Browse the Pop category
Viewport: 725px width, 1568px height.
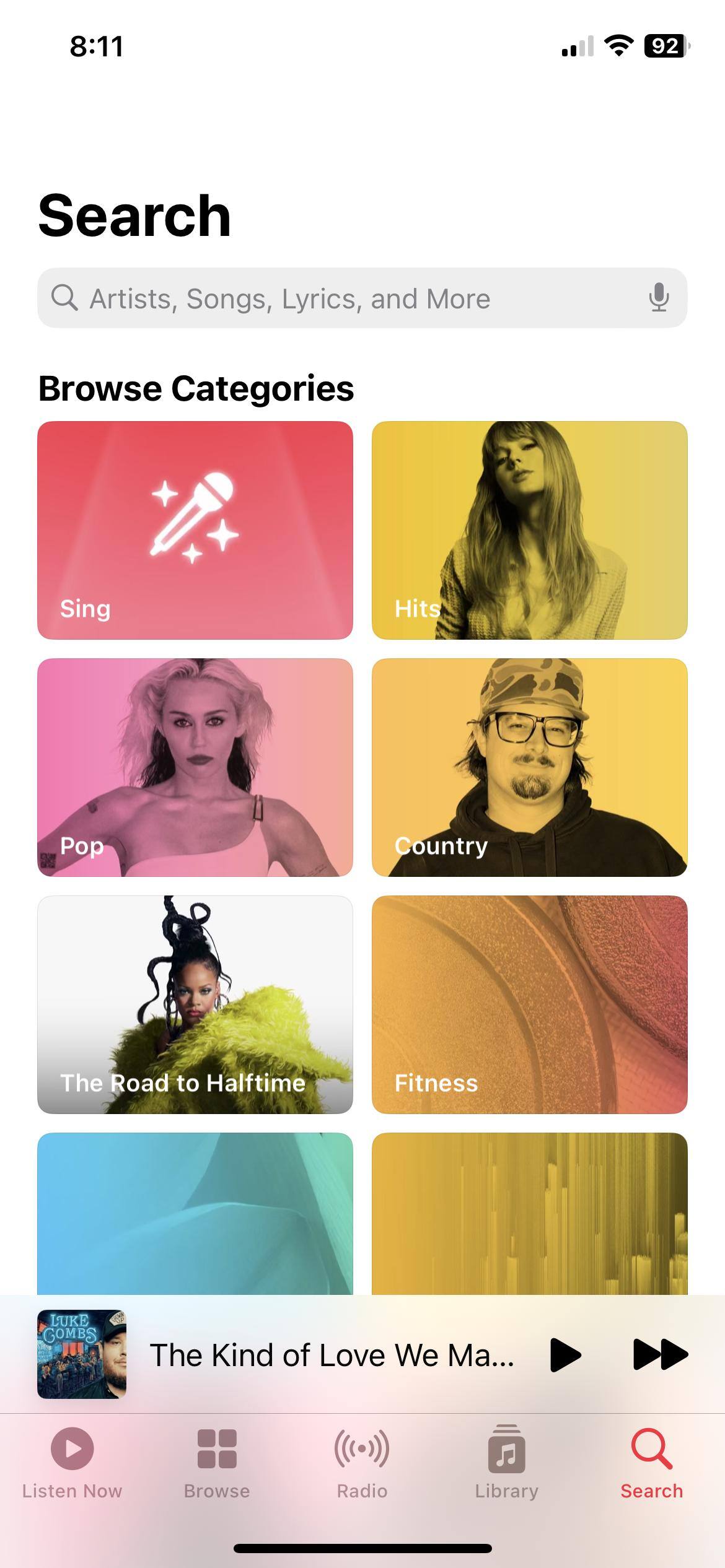195,767
